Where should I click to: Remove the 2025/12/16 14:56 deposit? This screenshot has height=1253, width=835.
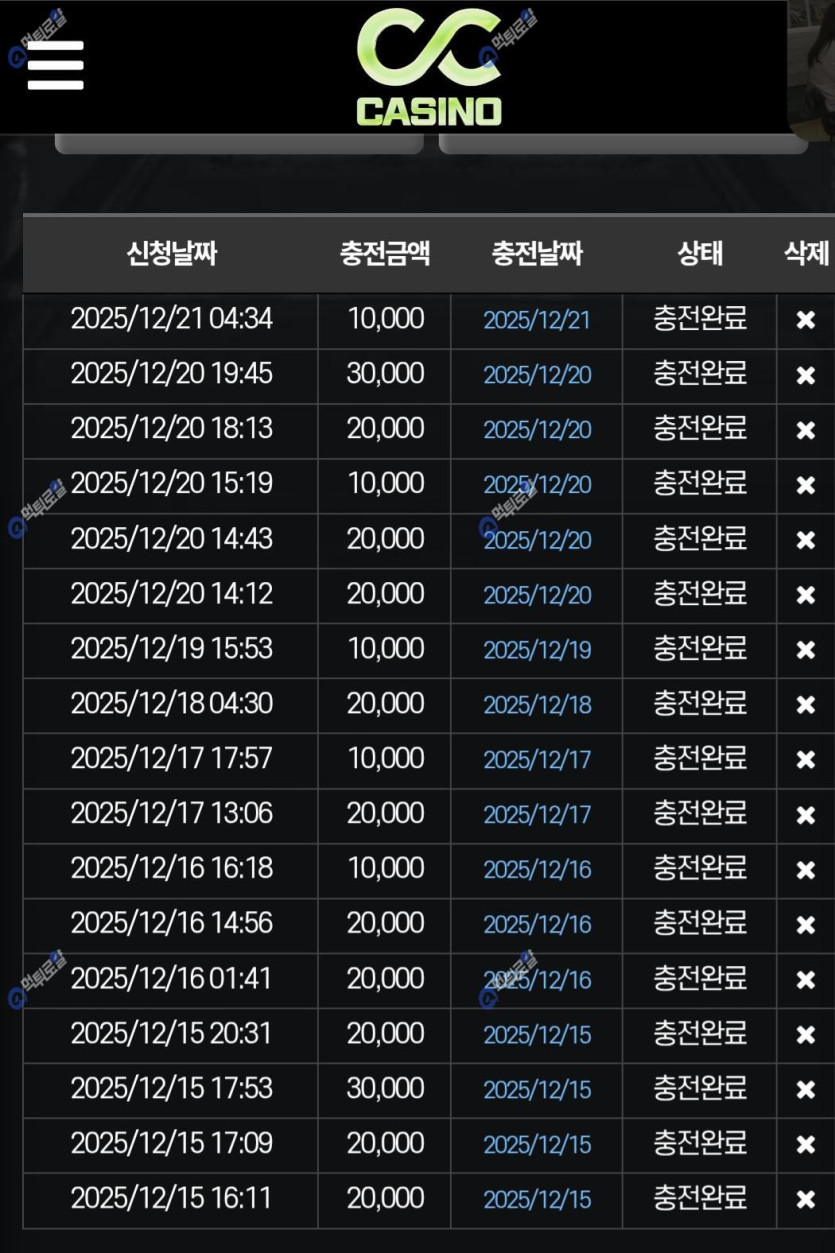tap(805, 925)
